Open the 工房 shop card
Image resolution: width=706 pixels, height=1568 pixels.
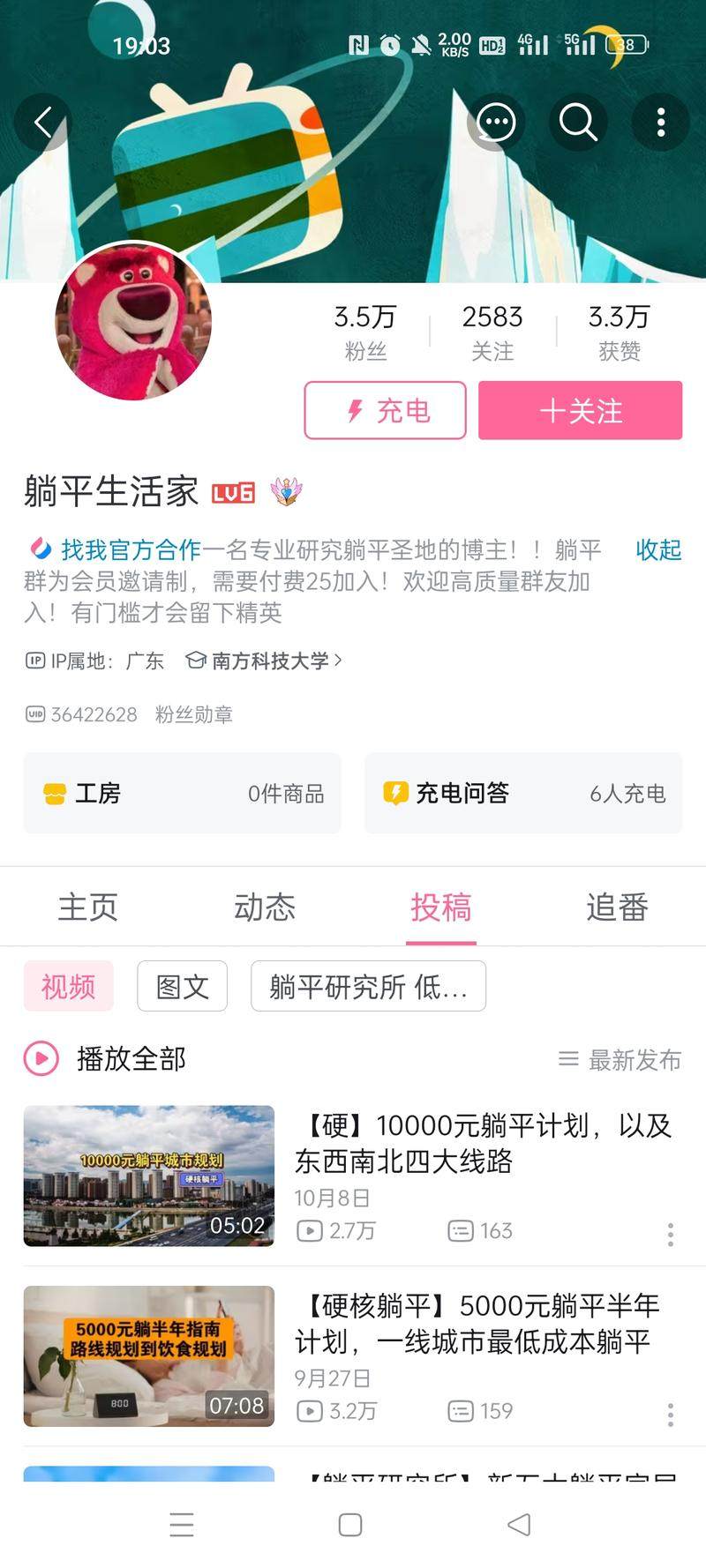(182, 793)
